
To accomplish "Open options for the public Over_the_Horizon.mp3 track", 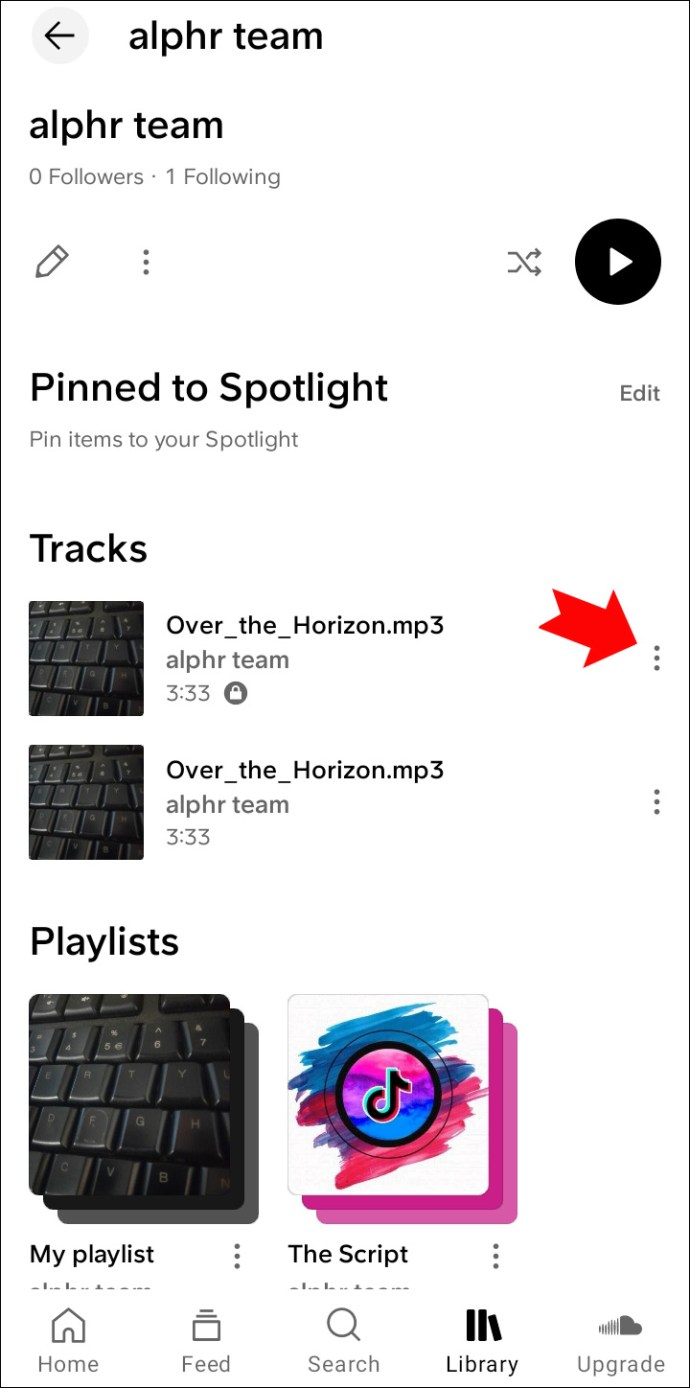I will [x=656, y=802].
